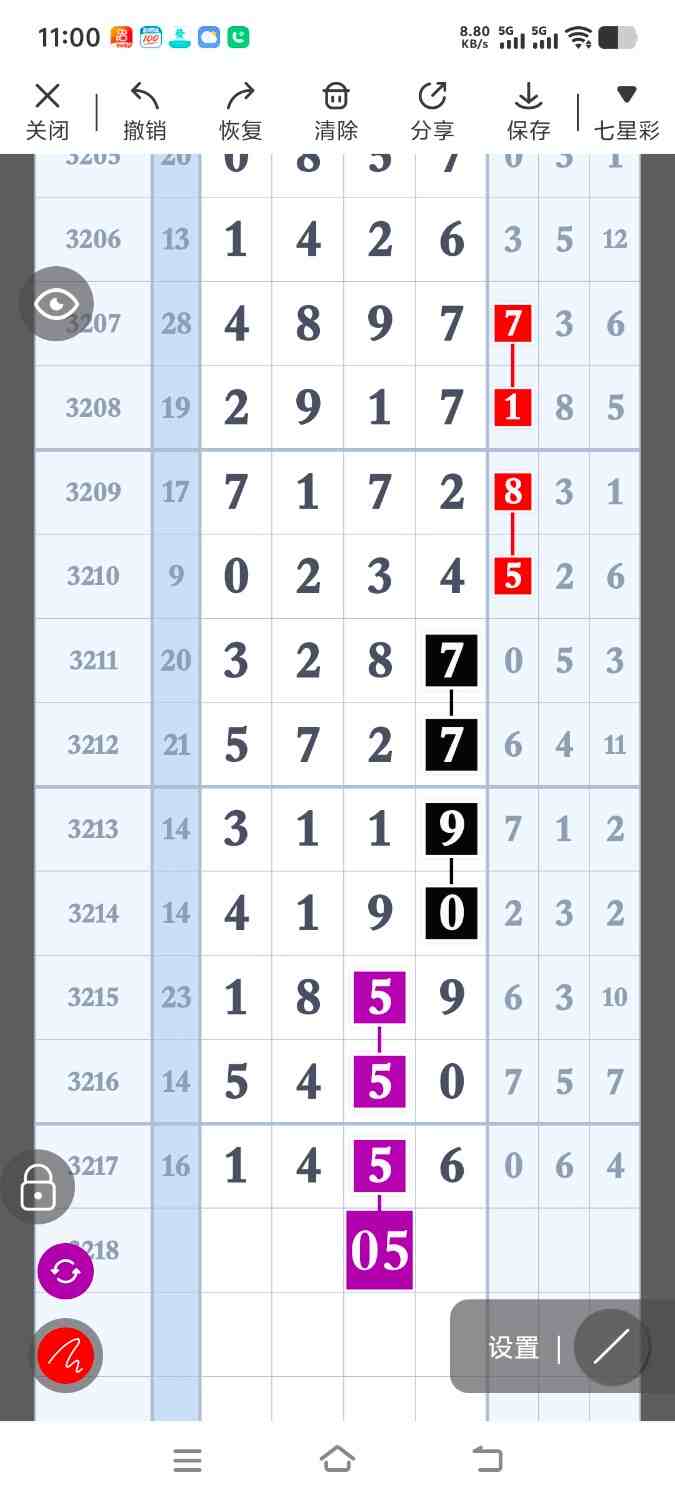
Task: Clear all marks with 清除
Action: 336,111
